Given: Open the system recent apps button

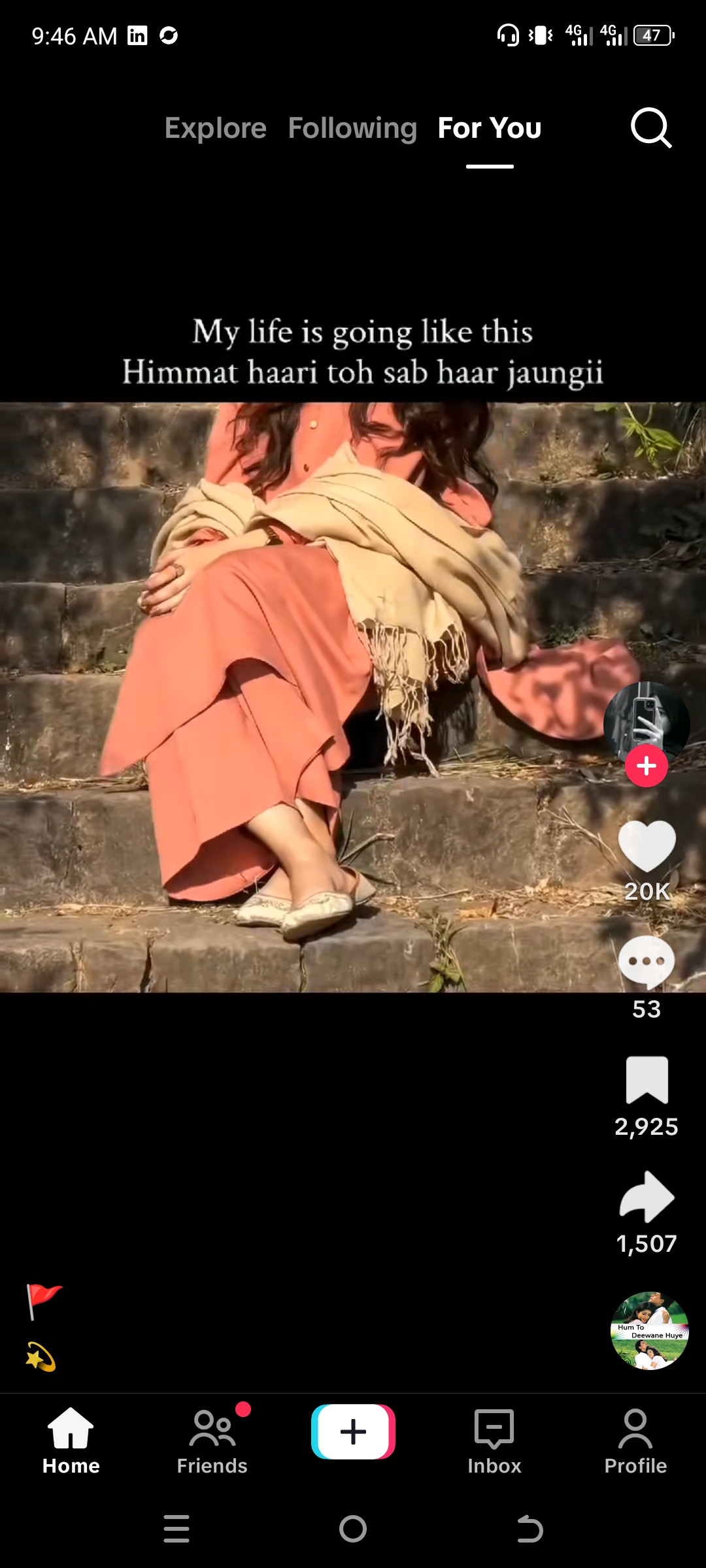Looking at the screenshot, I should pyautogui.click(x=176, y=1529).
